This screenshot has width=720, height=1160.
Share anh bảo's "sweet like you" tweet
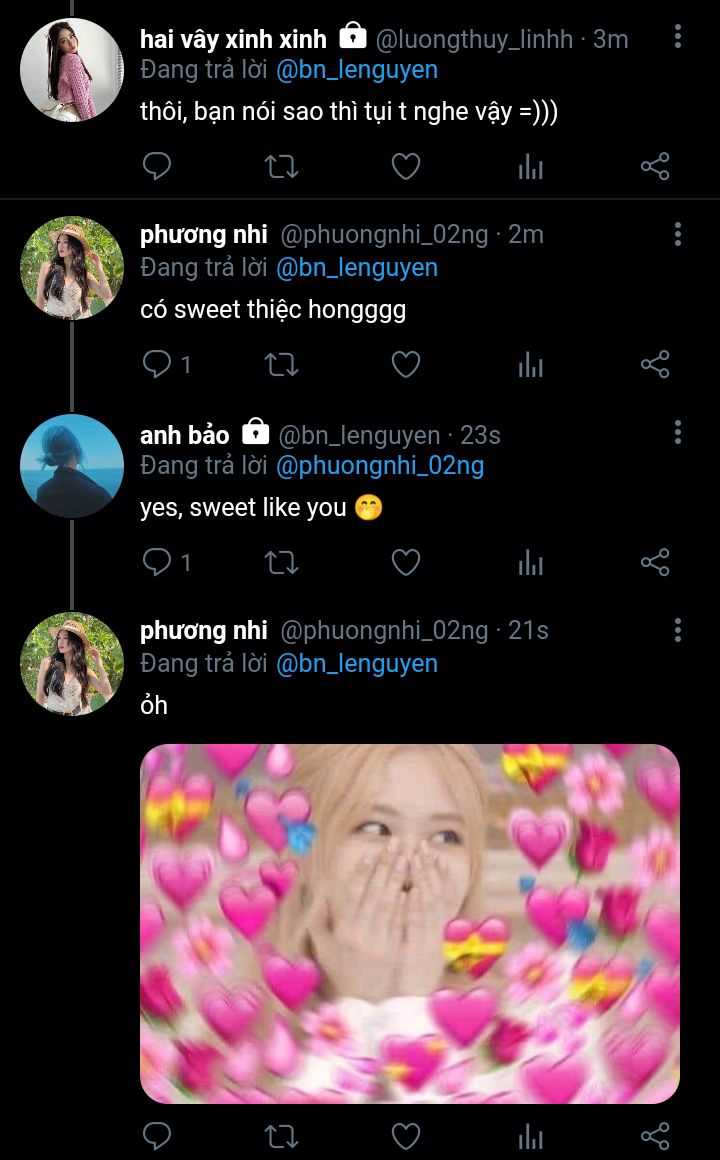(655, 563)
